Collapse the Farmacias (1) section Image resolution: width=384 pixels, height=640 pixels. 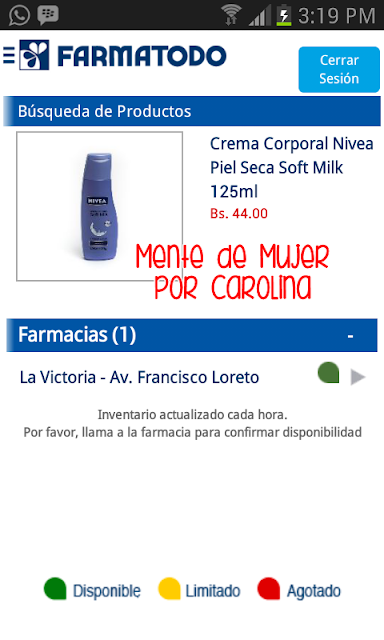tap(192, 335)
